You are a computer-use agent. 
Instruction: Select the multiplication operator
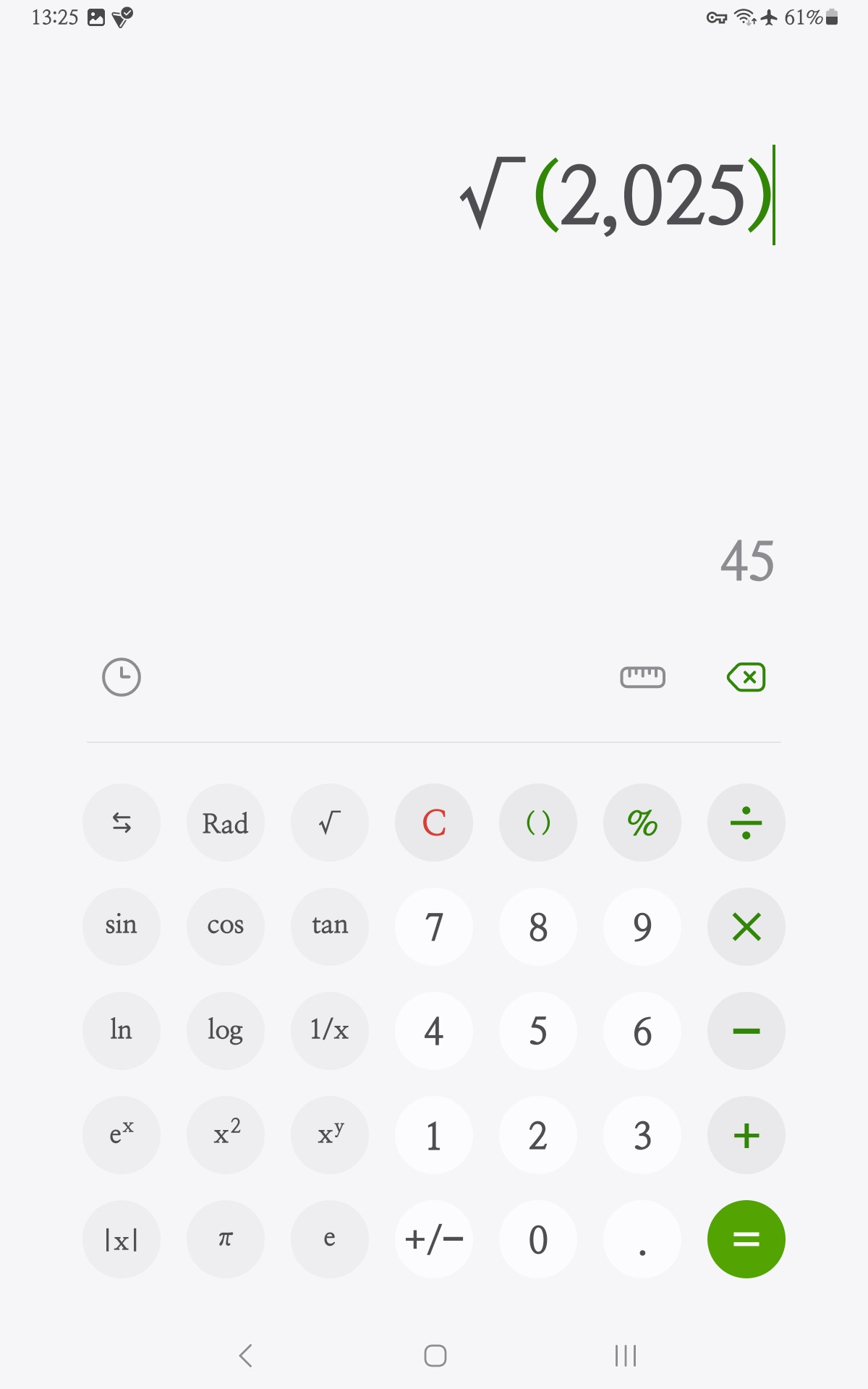coord(746,927)
